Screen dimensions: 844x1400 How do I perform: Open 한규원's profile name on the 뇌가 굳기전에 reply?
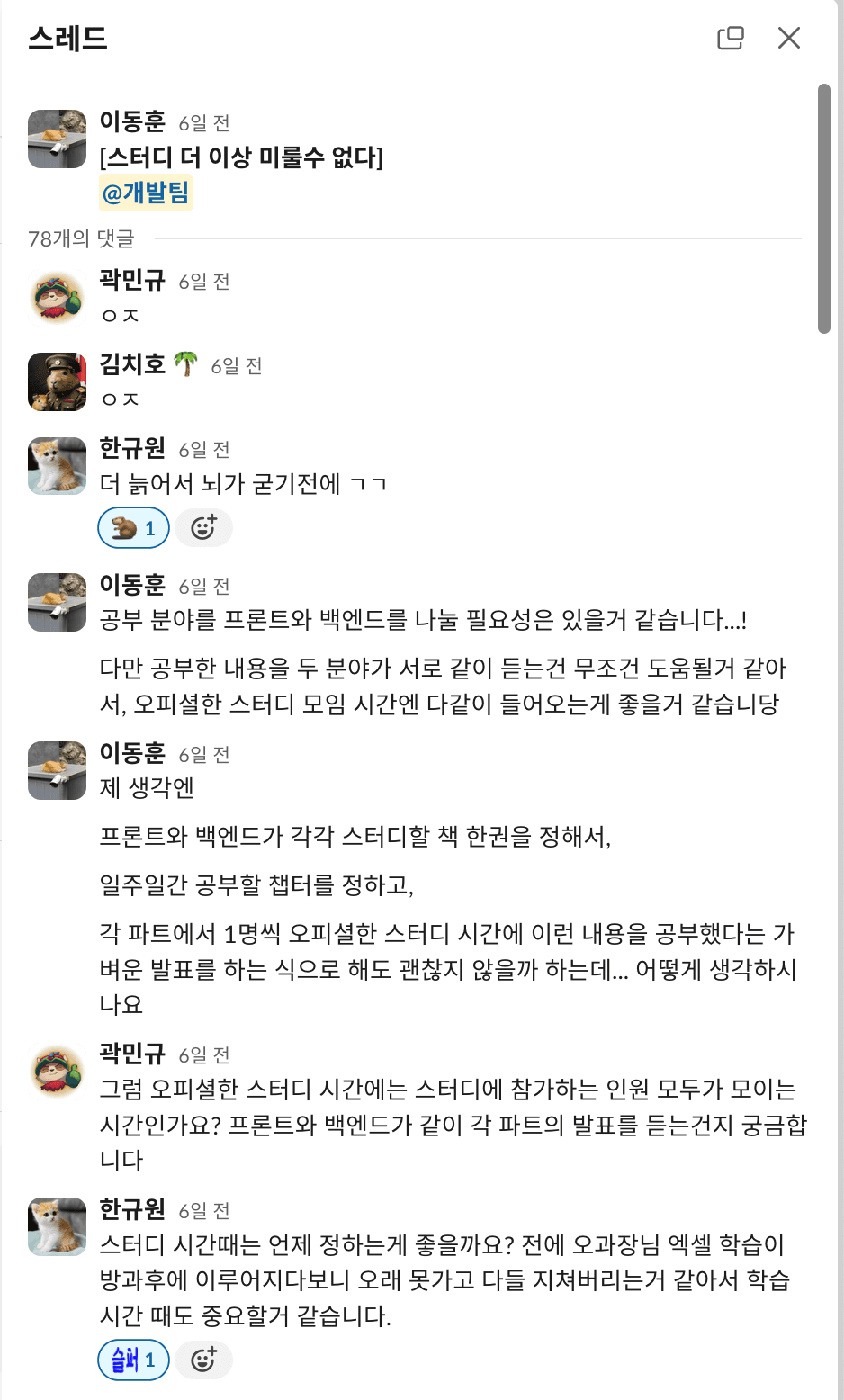(132, 448)
